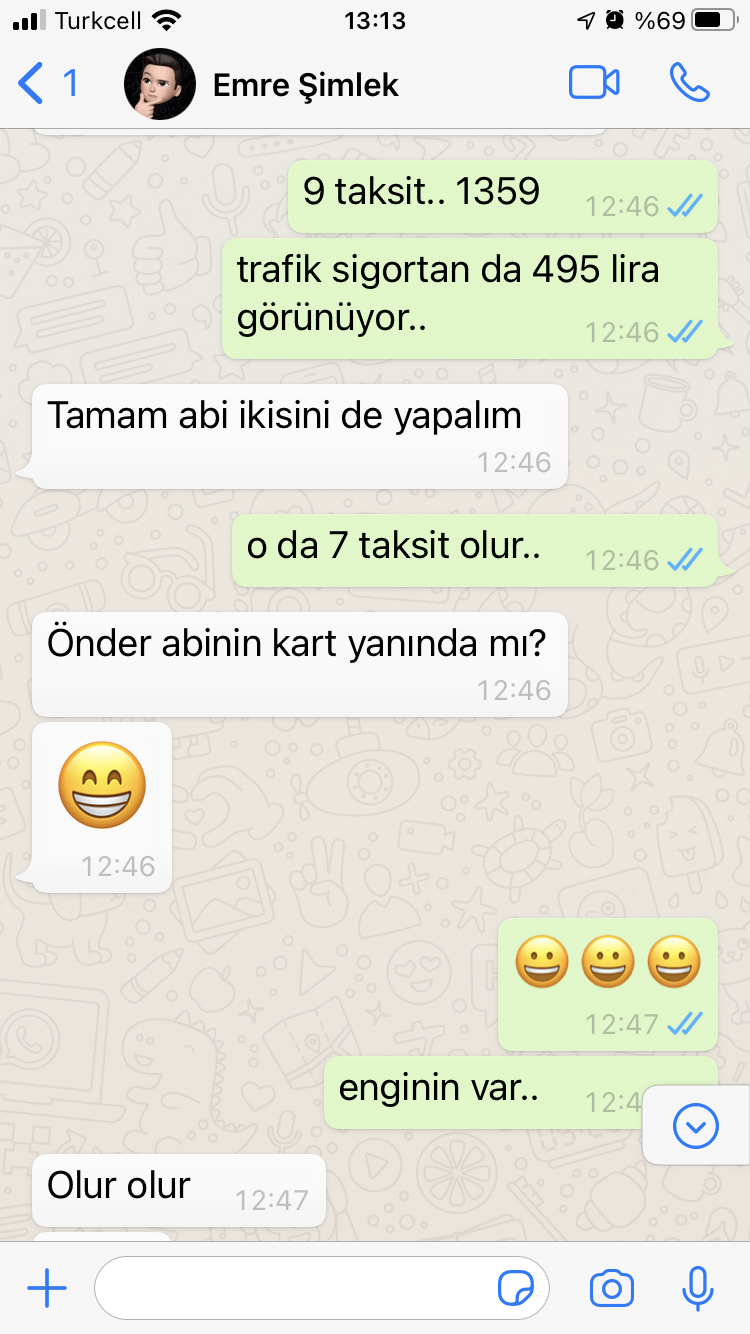
Task: Open the attachment plus menu
Action: (x=46, y=1289)
